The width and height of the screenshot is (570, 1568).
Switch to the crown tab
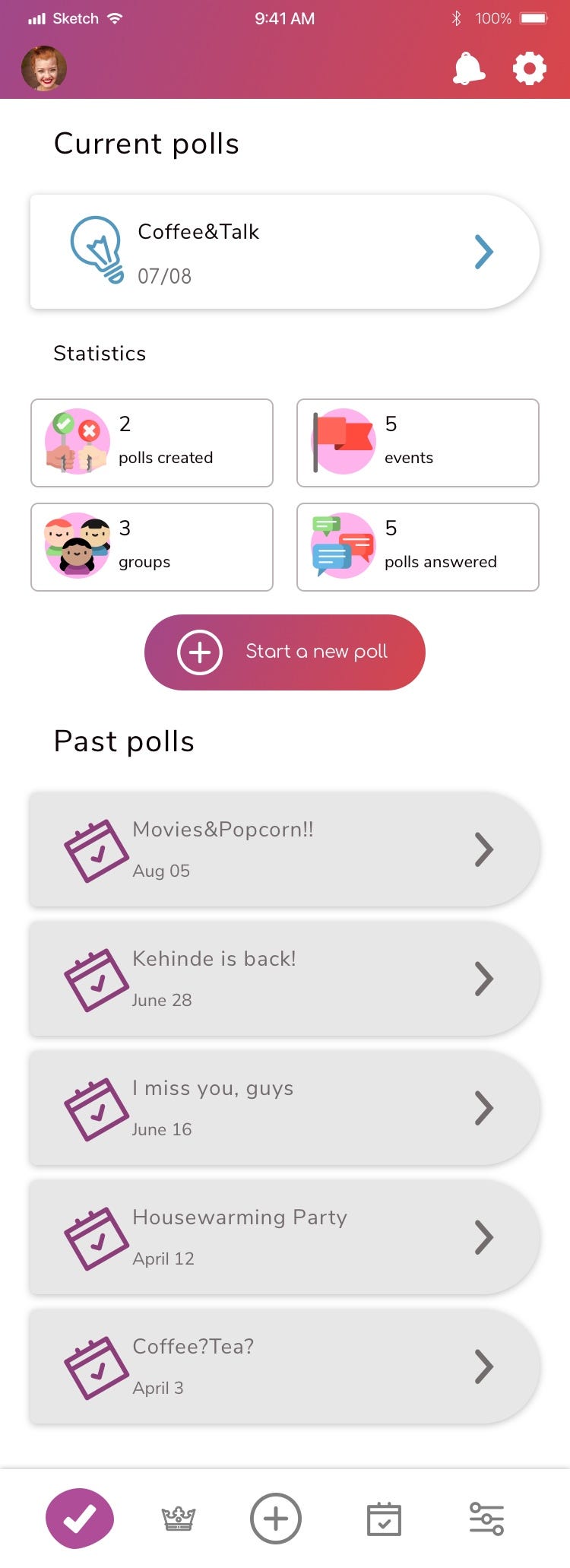[x=179, y=1519]
